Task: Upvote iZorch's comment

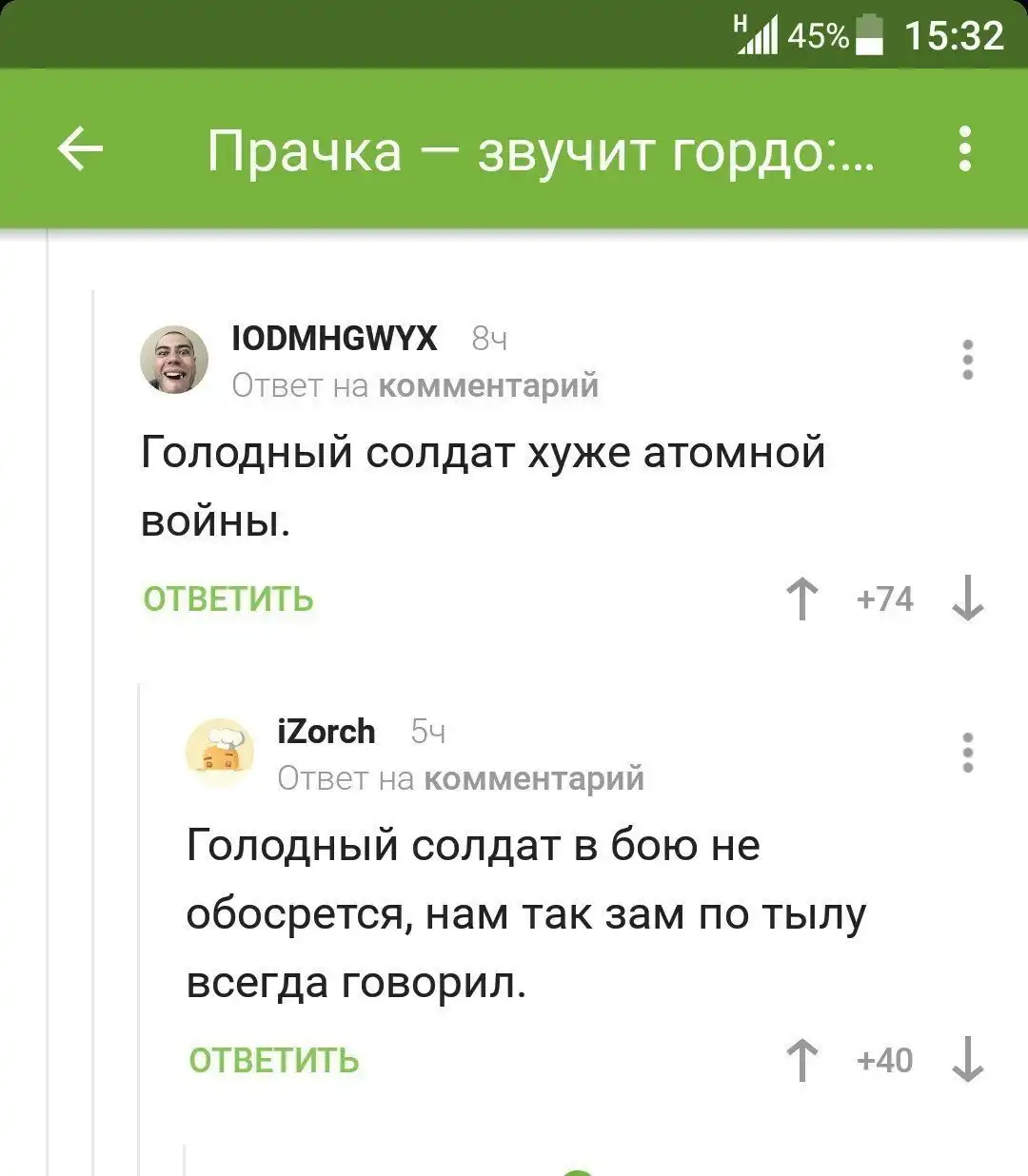Action: point(802,1060)
